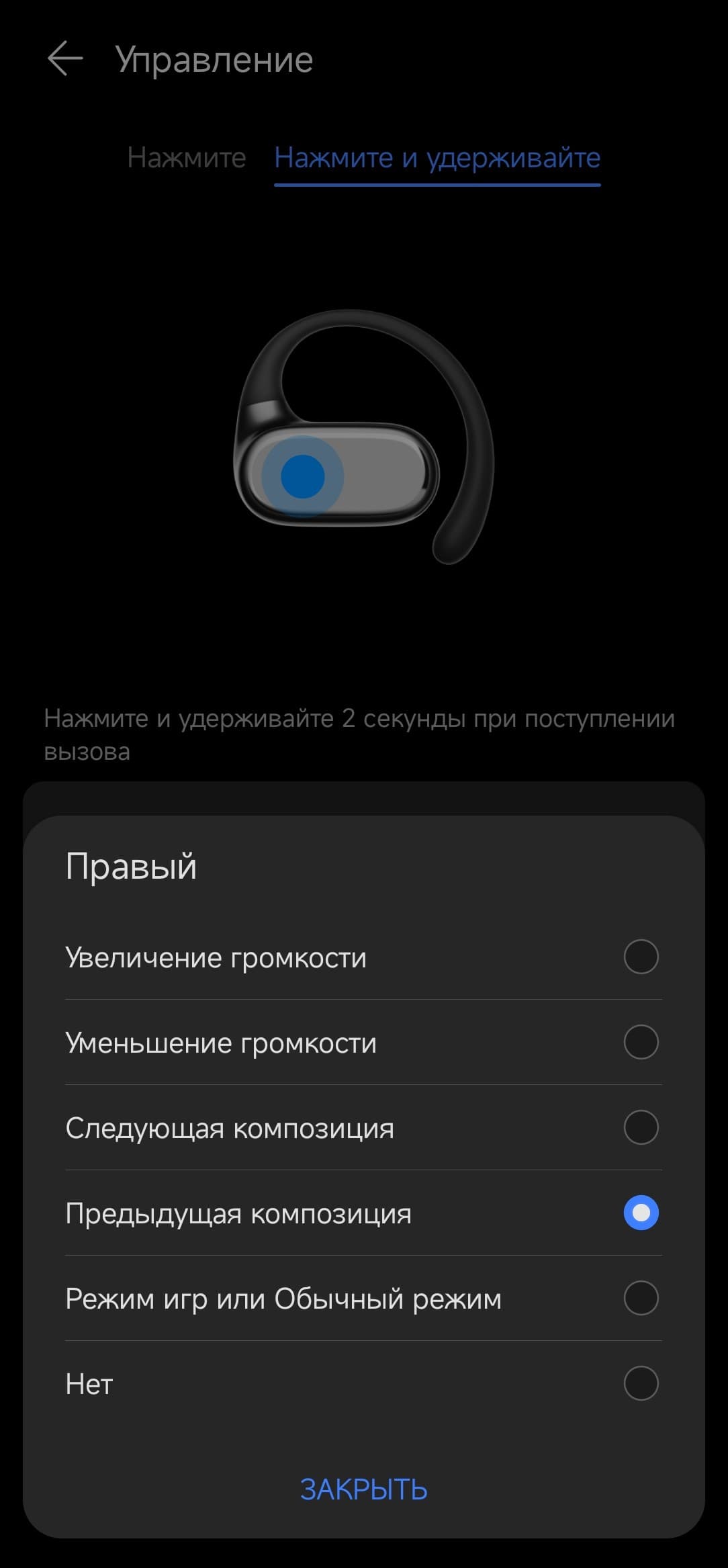Switch to the Нажмите tab

[187, 159]
